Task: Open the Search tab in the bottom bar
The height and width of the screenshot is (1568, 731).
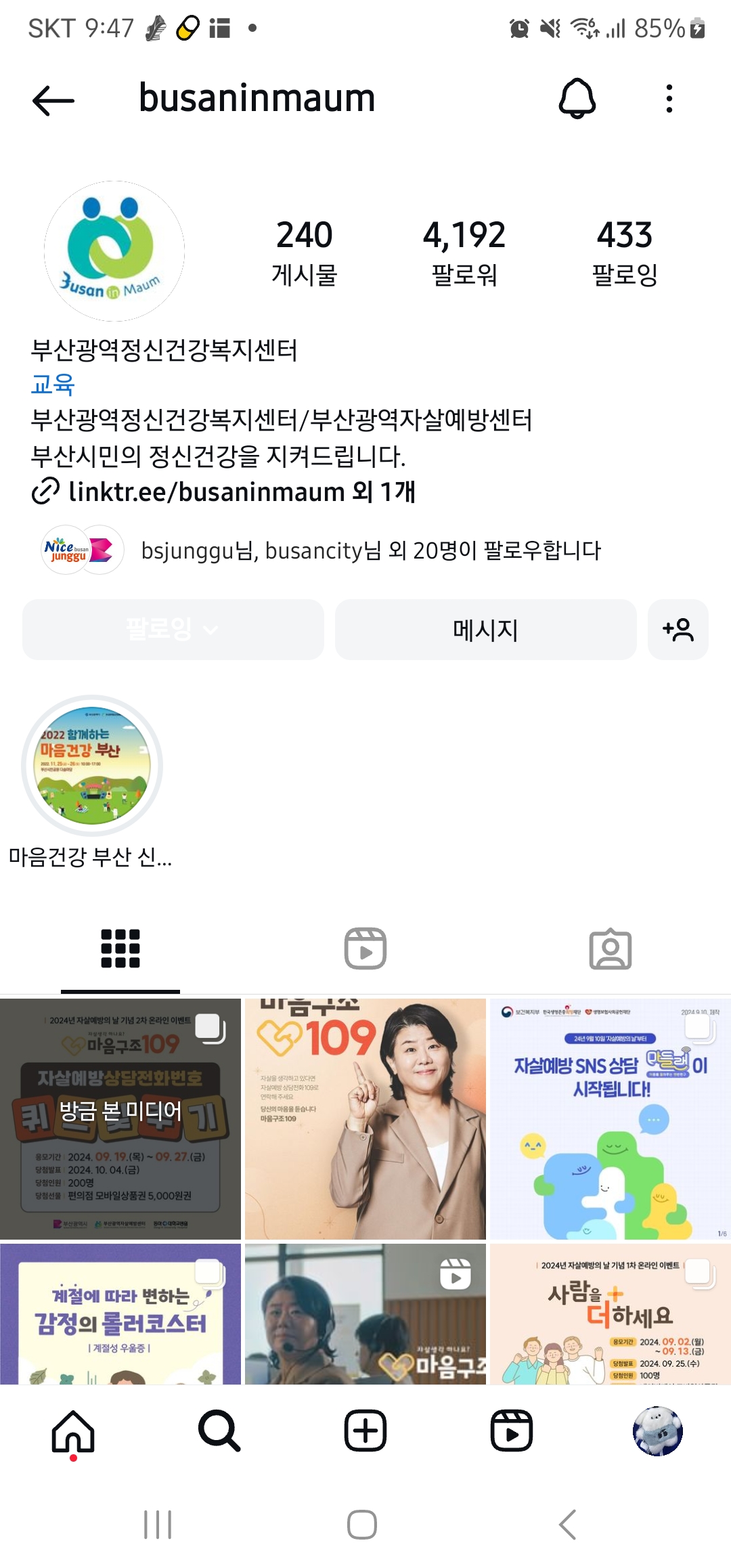Action: point(219,1431)
